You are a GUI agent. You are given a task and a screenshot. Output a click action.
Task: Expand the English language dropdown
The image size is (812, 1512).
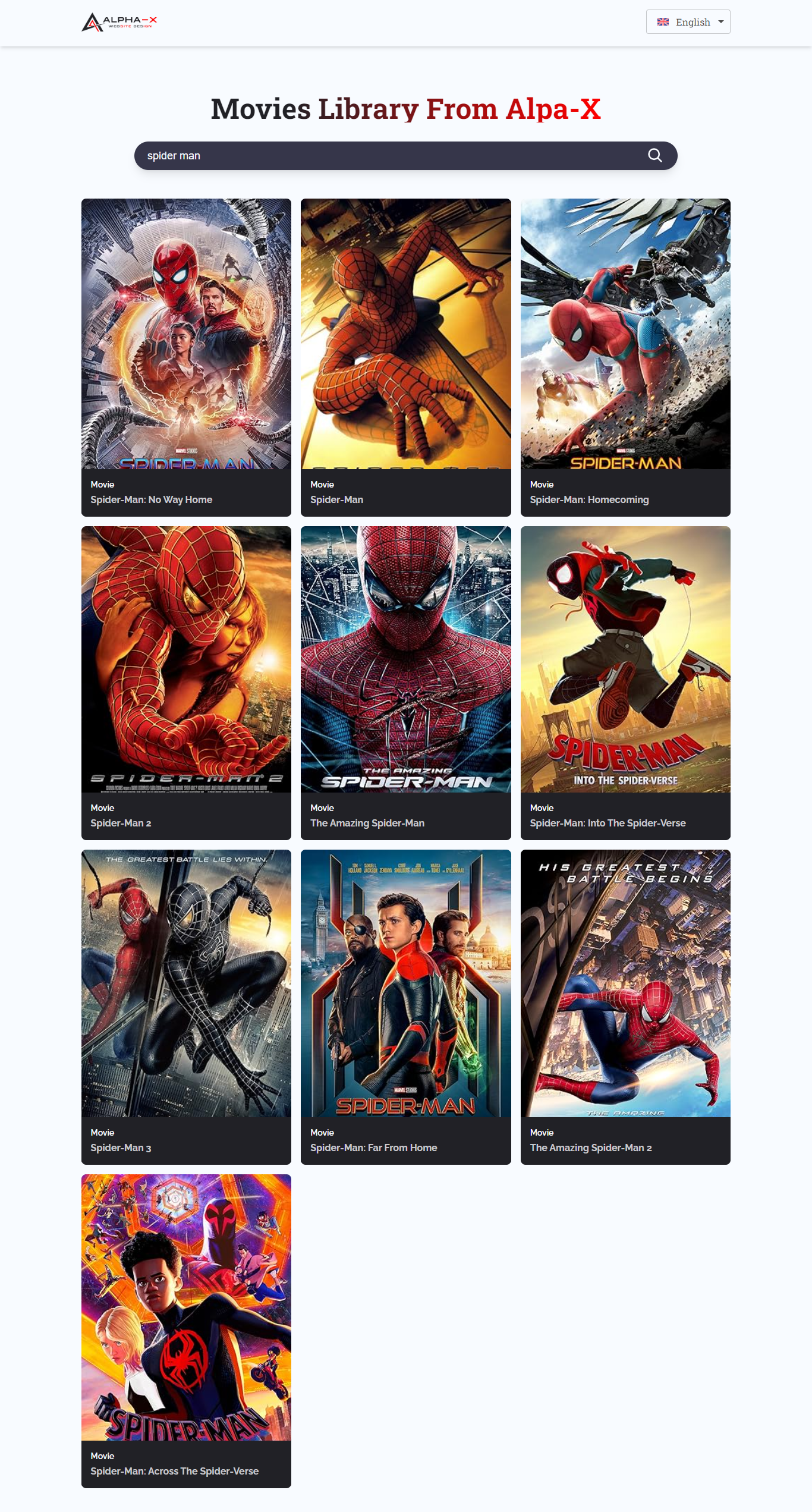tap(688, 22)
